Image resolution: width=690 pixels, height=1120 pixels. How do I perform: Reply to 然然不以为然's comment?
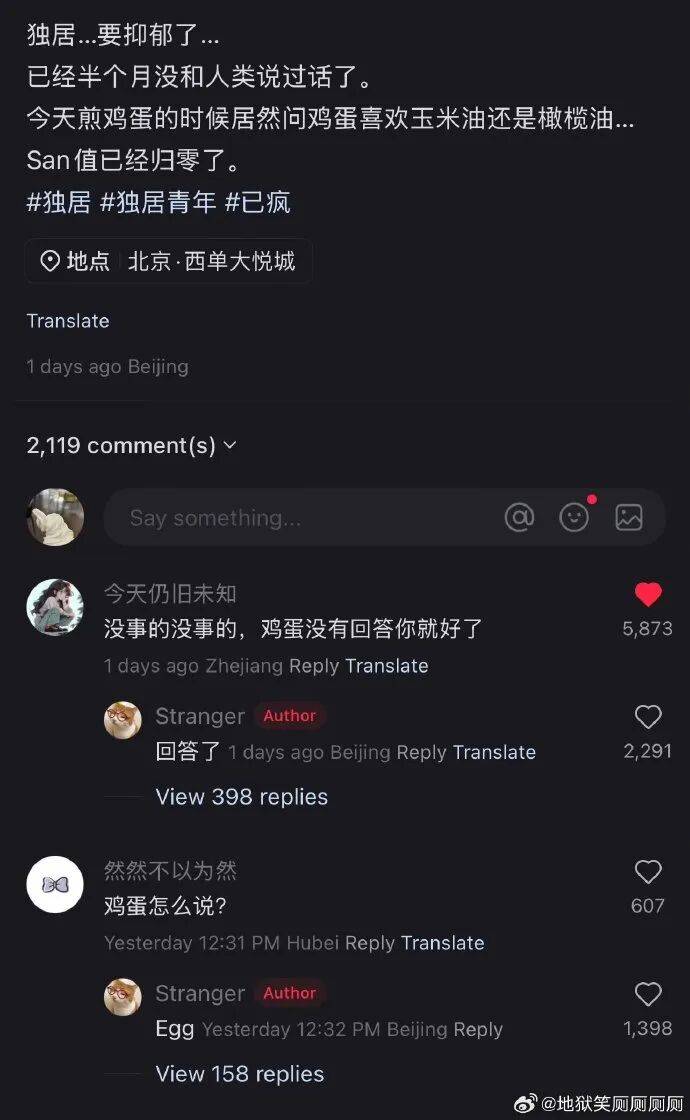click(370, 943)
